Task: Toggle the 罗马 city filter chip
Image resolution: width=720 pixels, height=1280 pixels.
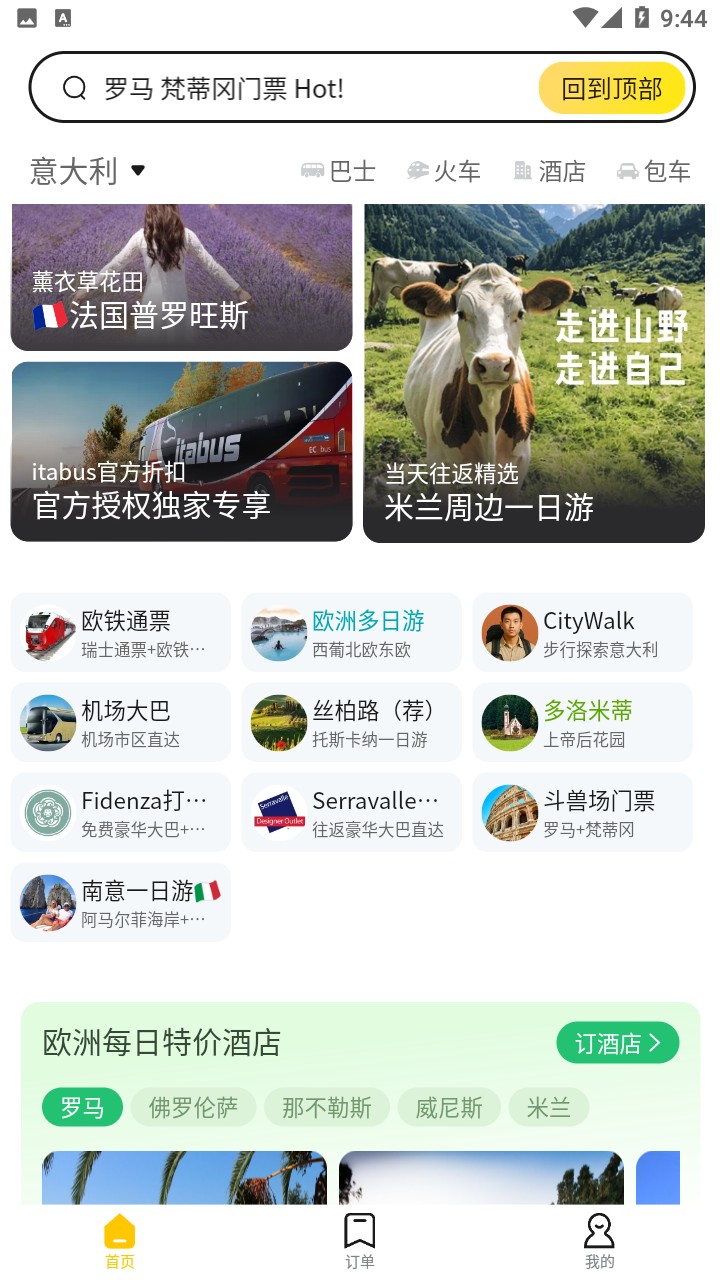Action: [x=81, y=1107]
